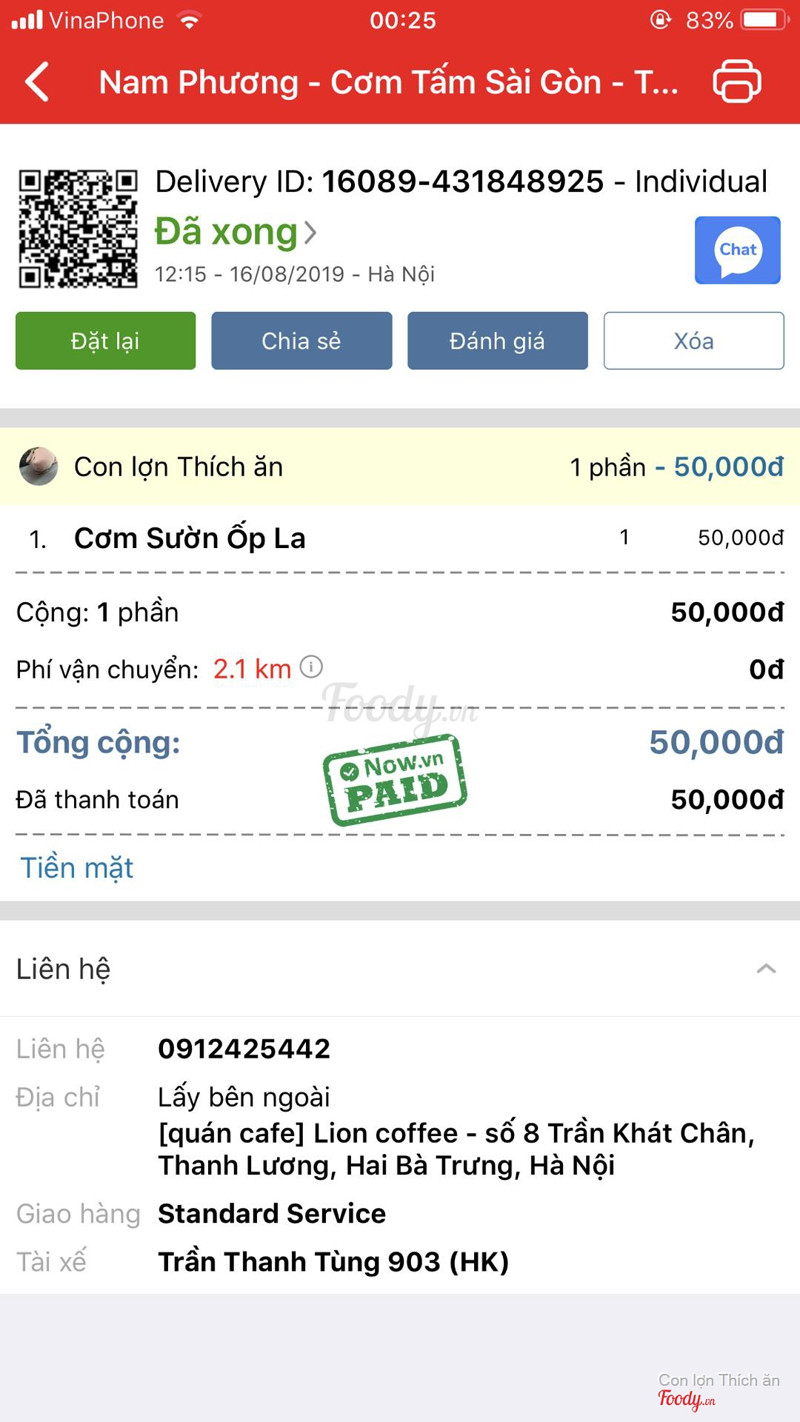Rate the order with Đánh giá
This screenshot has width=800, height=1422.
tap(497, 341)
